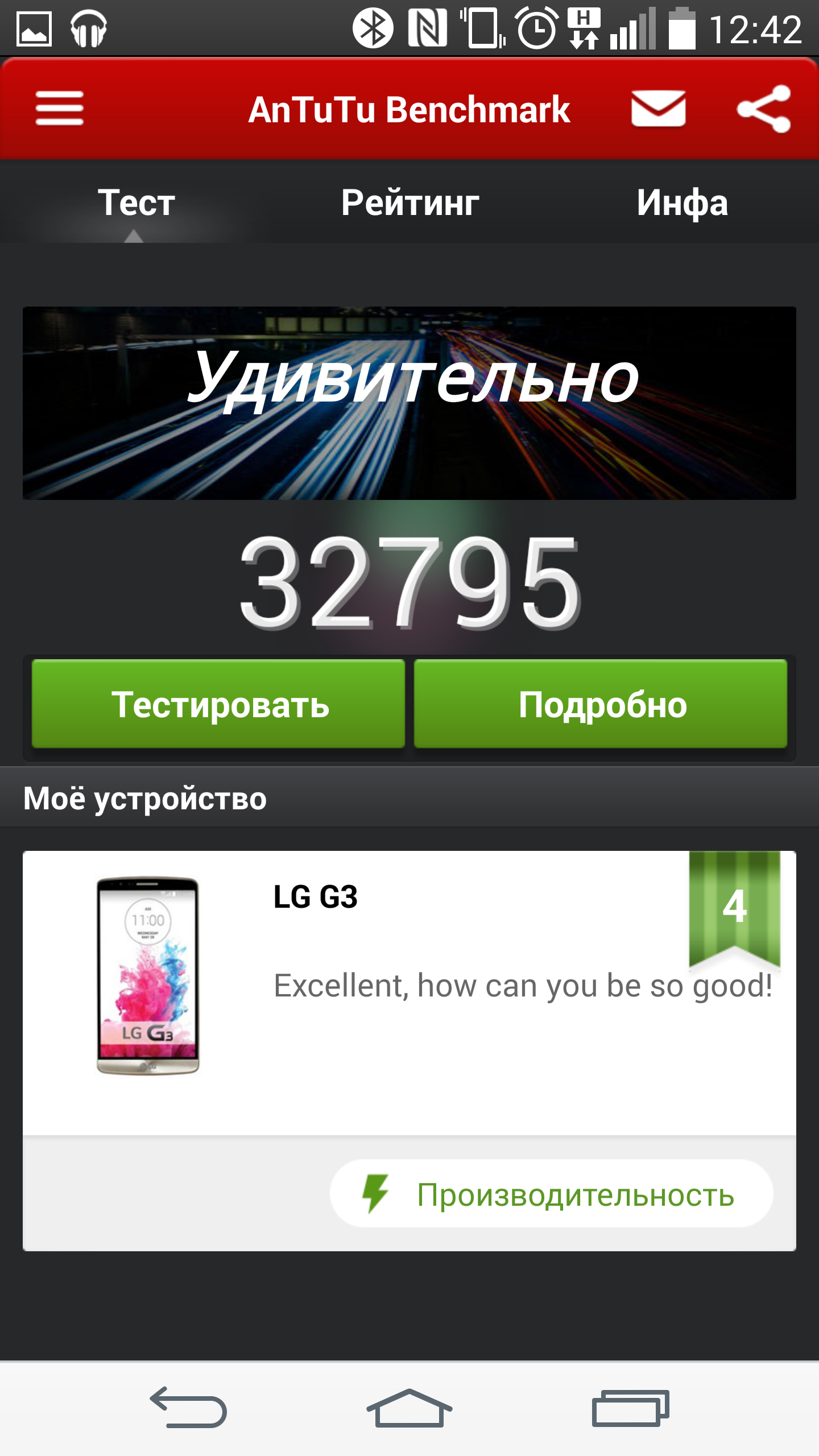Open the hamburger drawer menu
This screenshot has height=1456, width=819.
point(59,108)
